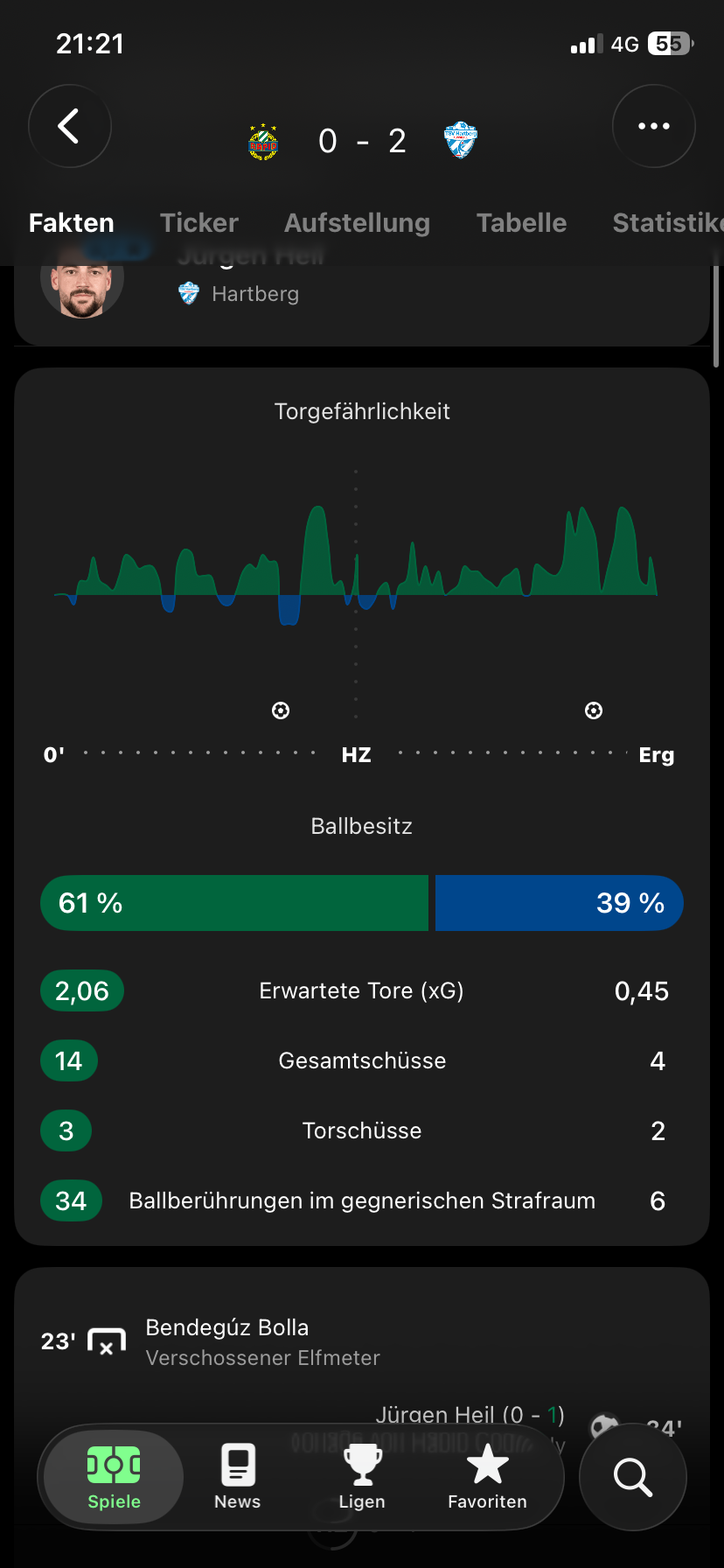This screenshot has width=724, height=1568.
Task: Open the Ligen section
Action: [362, 1477]
